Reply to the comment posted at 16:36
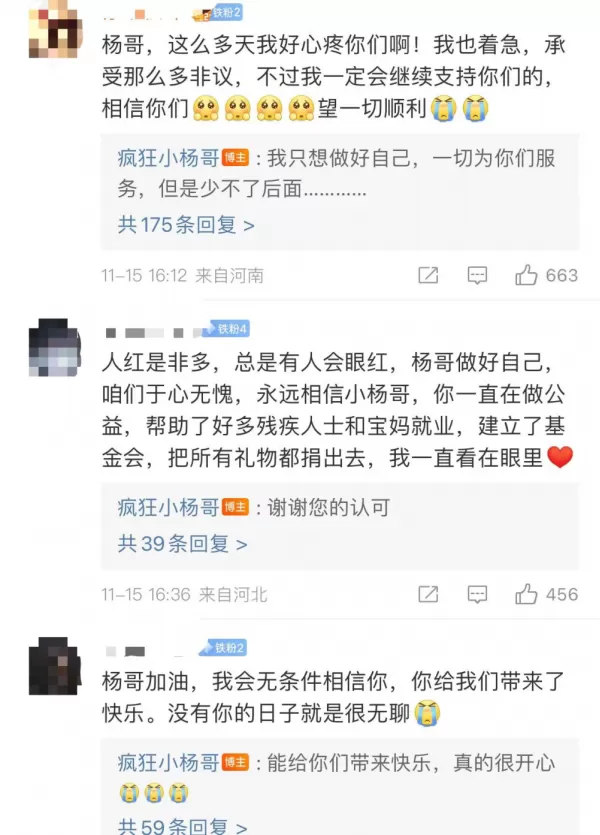This screenshot has height=835, width=600. pyautogui.click(x=478, y=594)
